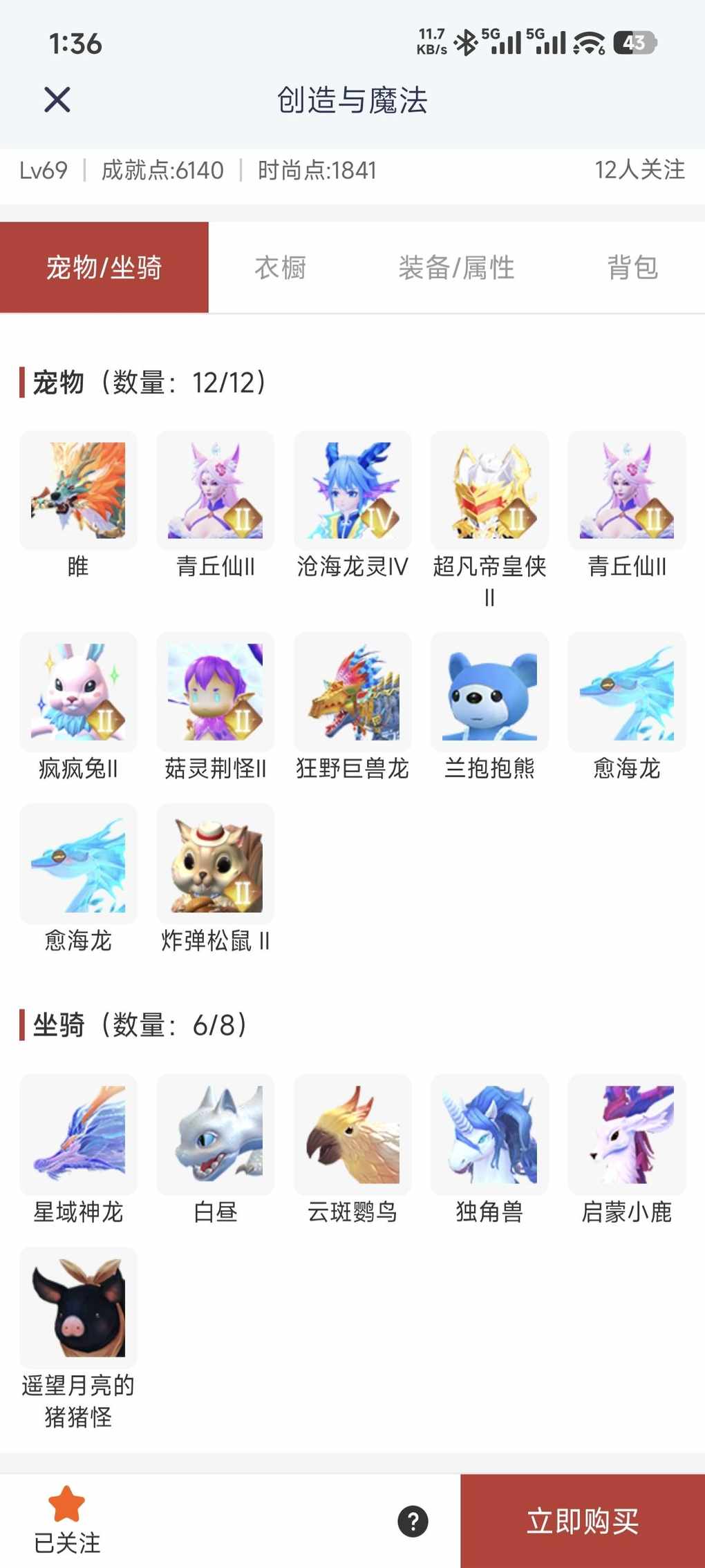The image size is (705, 1568).
Task: Open the question mark help icon
Action: pyautogui.click(x=413, y=1521)
